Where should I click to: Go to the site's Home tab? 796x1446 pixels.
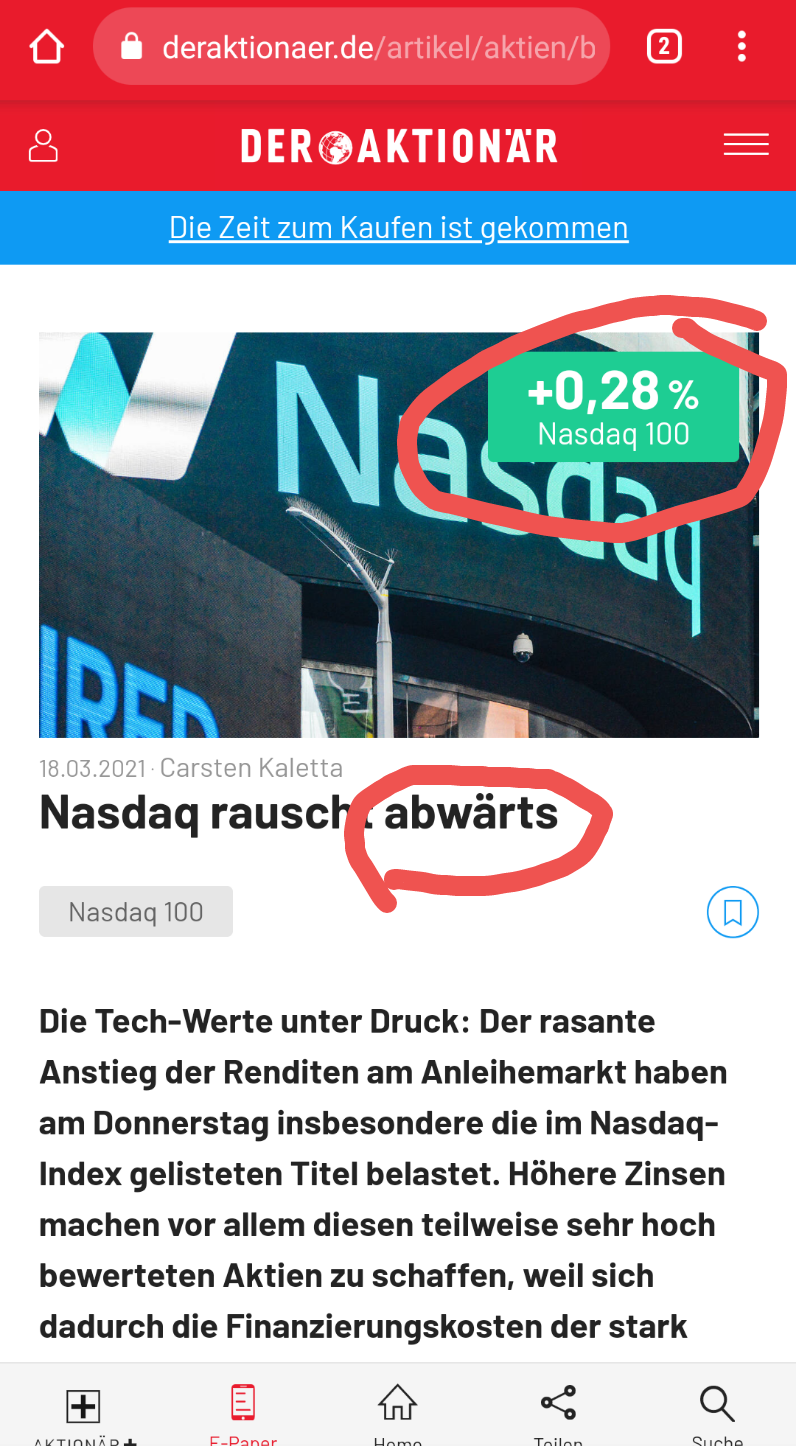(397, 1410)
